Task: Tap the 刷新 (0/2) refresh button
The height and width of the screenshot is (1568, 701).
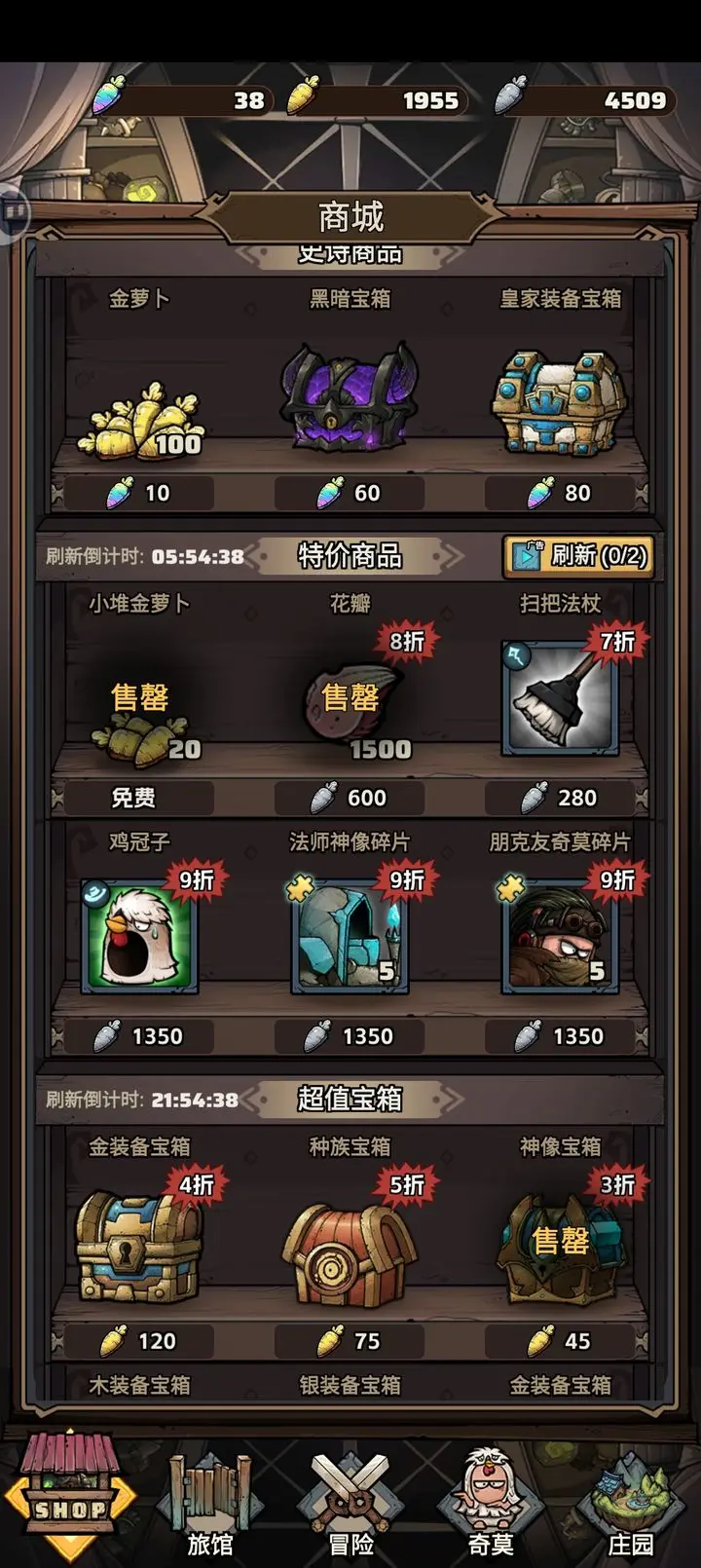Action: [x=578, y=556]
